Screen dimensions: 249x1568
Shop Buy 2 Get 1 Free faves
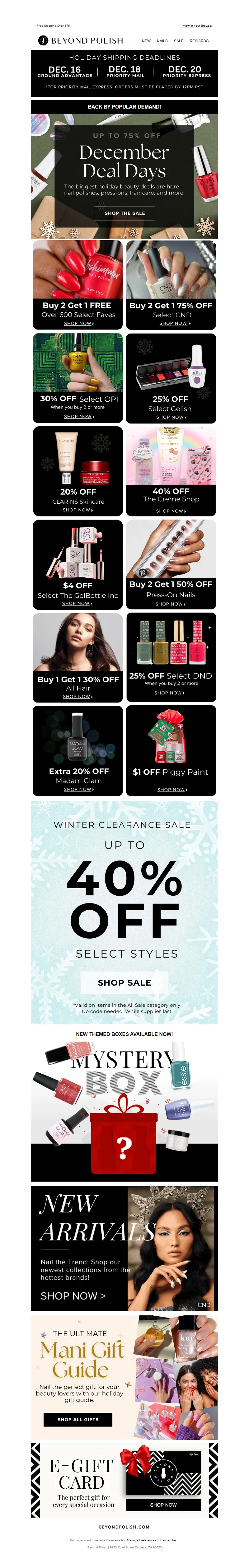pos(78,323)
